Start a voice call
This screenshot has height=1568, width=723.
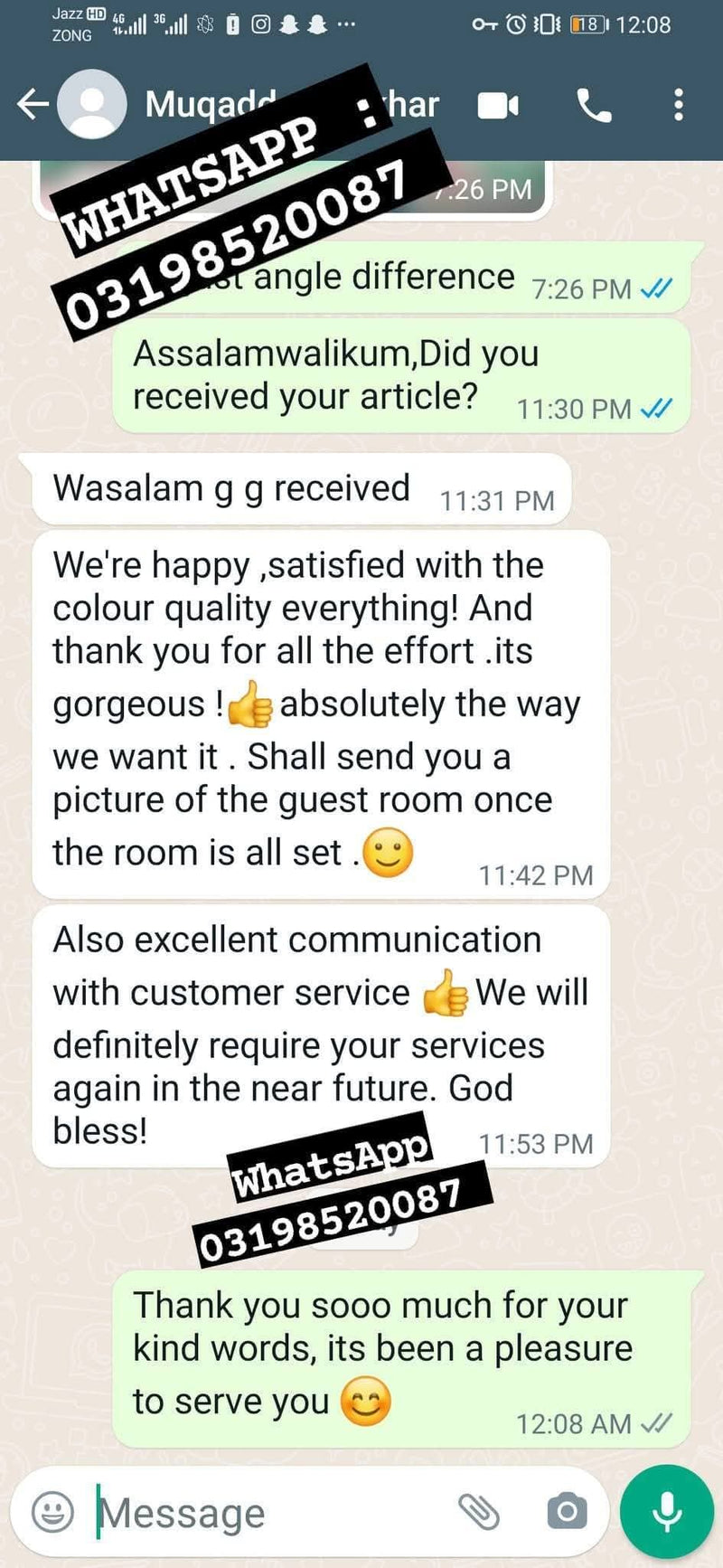click(x=594, y=106)
